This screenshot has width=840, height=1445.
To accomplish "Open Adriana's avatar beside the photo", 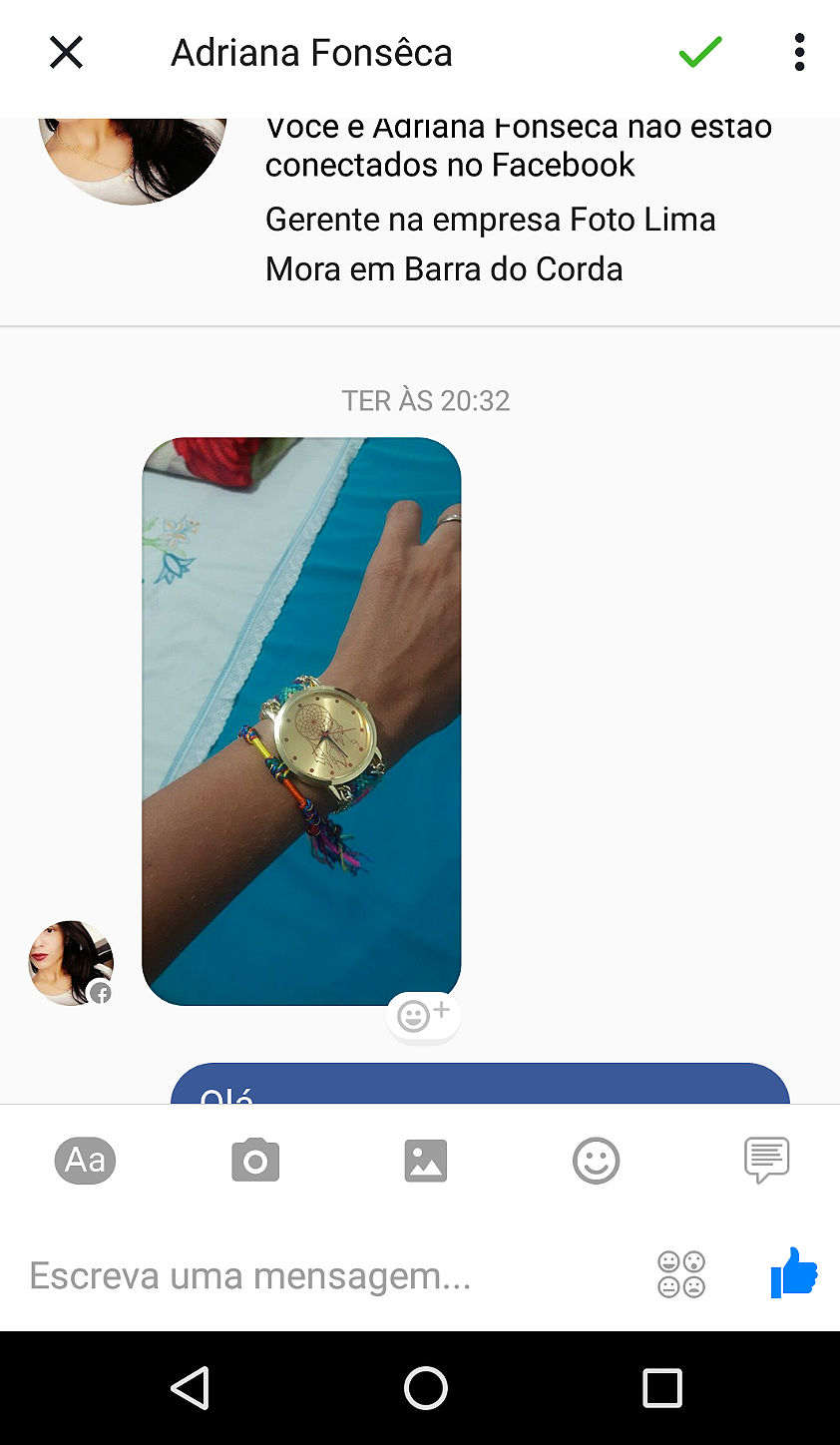I will tap(71, 963).
